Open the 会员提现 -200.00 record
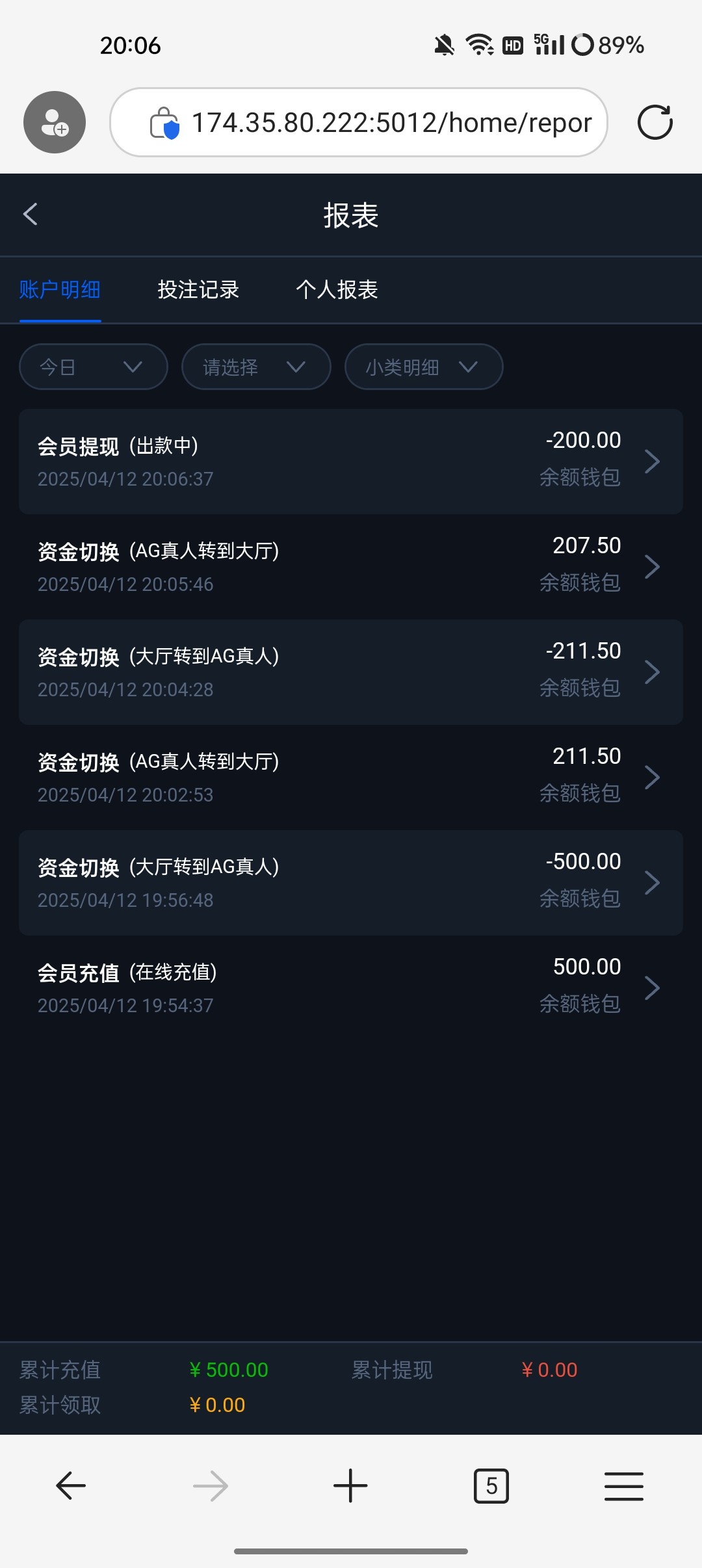This screenshot has height=1568, width=702. click(x=351, y=462)
